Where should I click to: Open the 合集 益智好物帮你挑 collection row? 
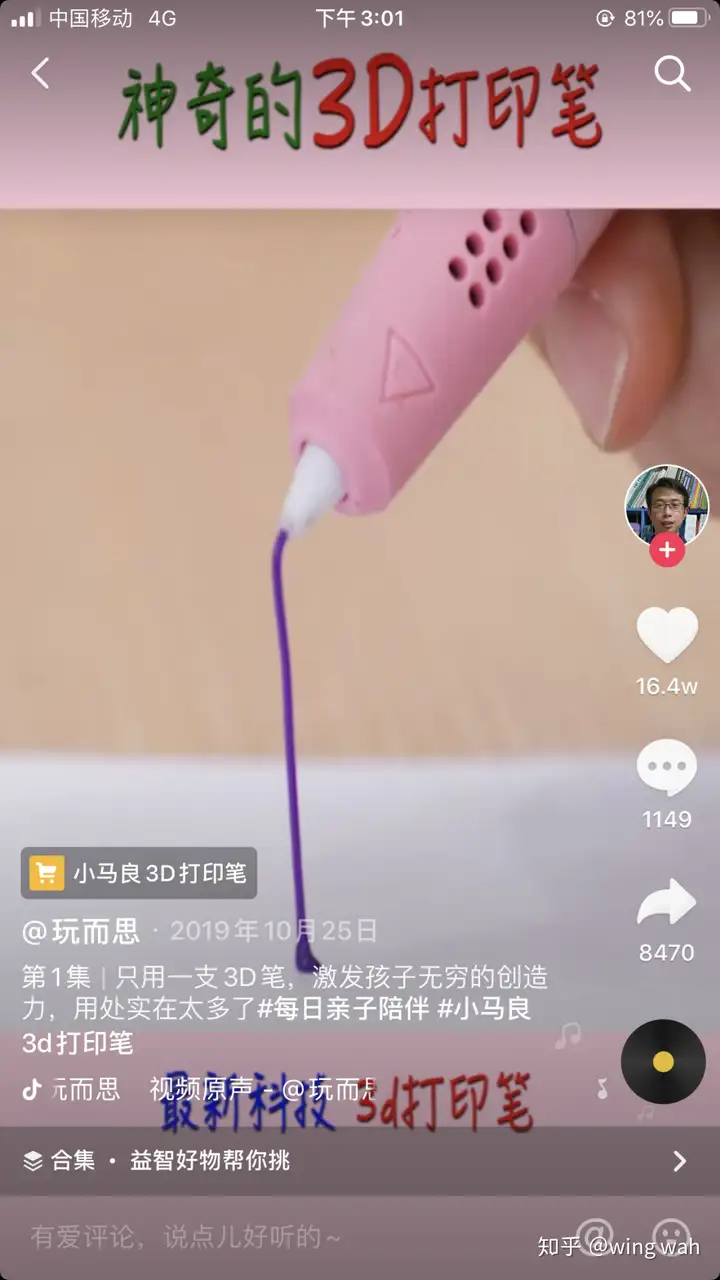[x=360, y=1161]
